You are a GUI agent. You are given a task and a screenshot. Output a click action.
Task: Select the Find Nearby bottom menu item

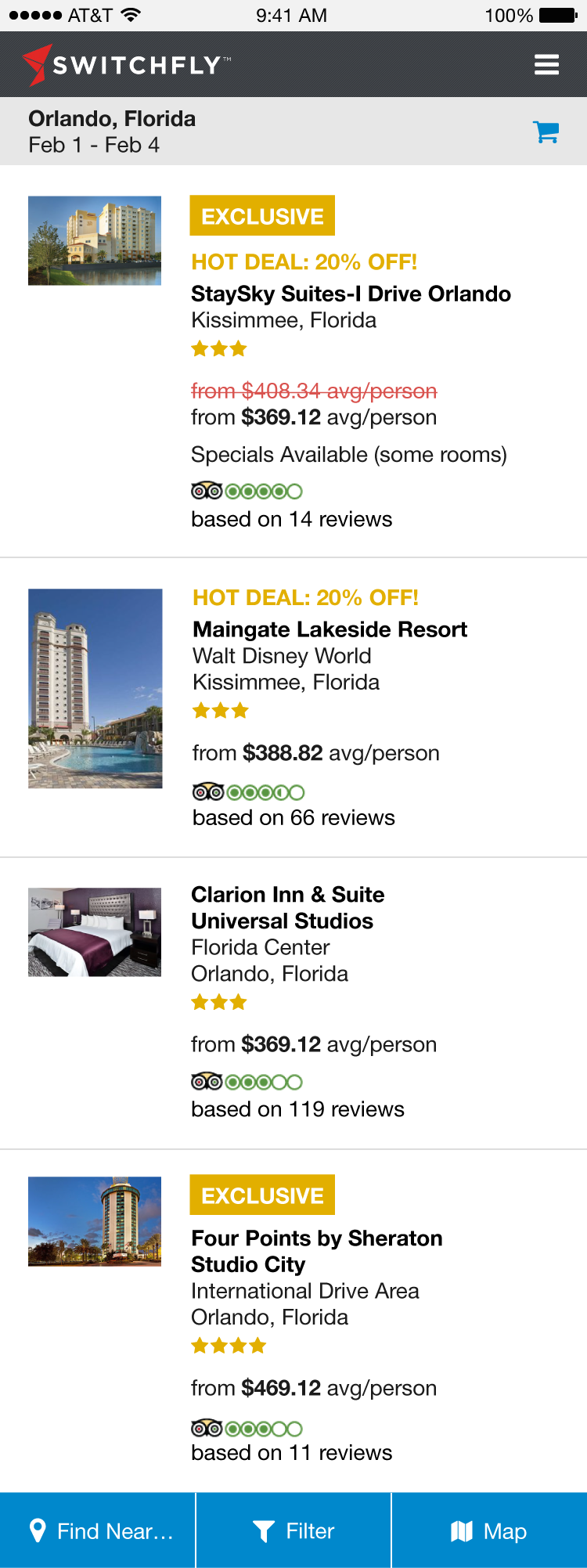[x=97, y=1530]
